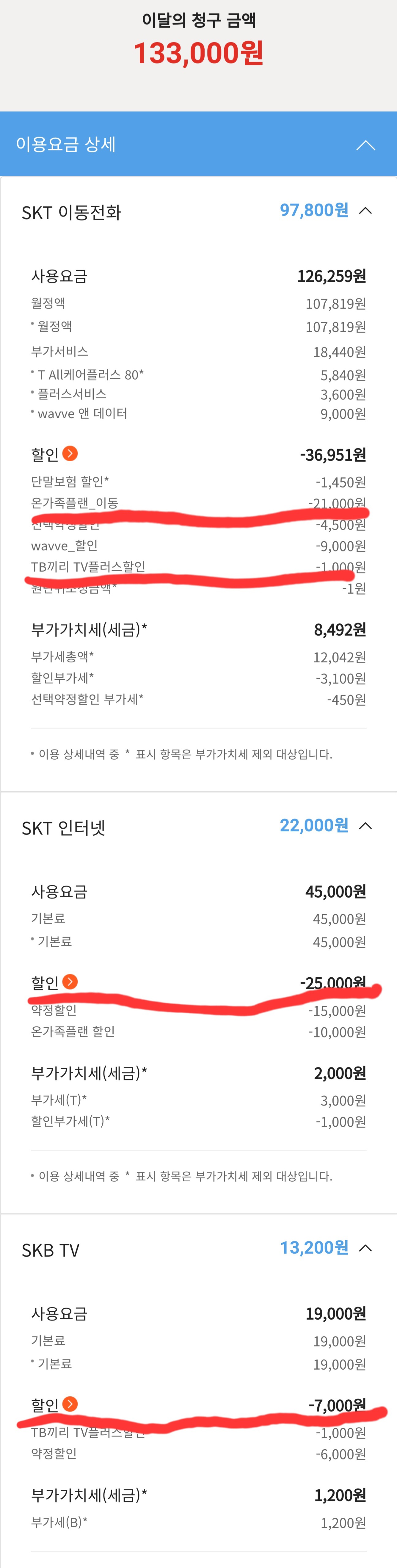Open 할인 details under SKT 이동전화
This screenshot has width=397, height=1568.
click(x=70, y=454)
